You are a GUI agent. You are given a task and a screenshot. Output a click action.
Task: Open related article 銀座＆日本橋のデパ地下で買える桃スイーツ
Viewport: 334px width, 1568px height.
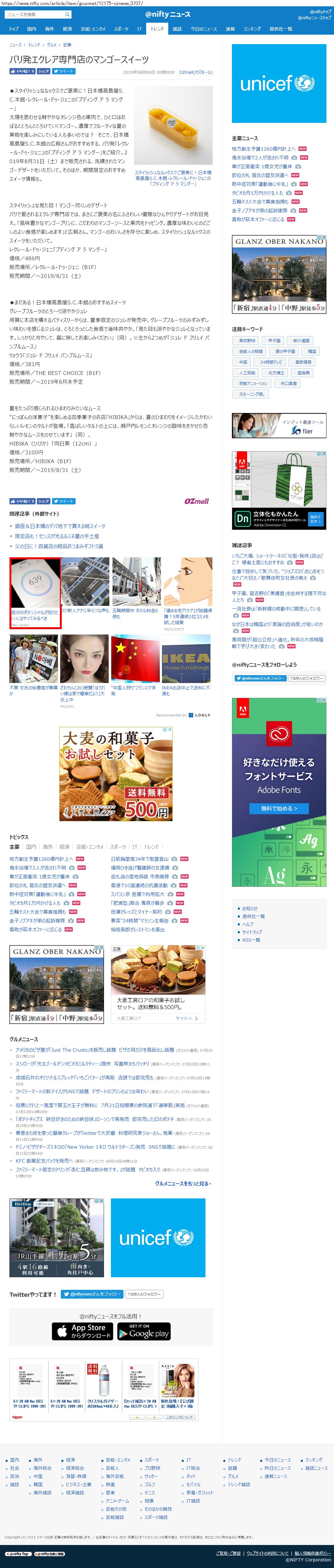[60, 526]
